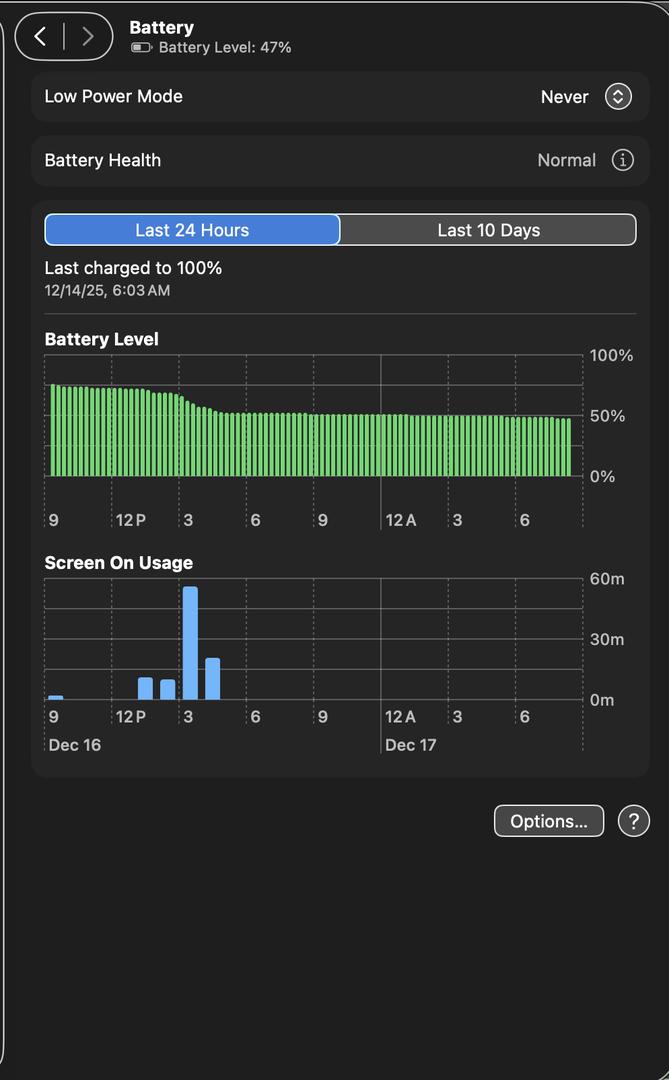Viewport: 669px width, 1080px height.
Task: Go back to the previous settings pane
Action: (x=41, y=37)
